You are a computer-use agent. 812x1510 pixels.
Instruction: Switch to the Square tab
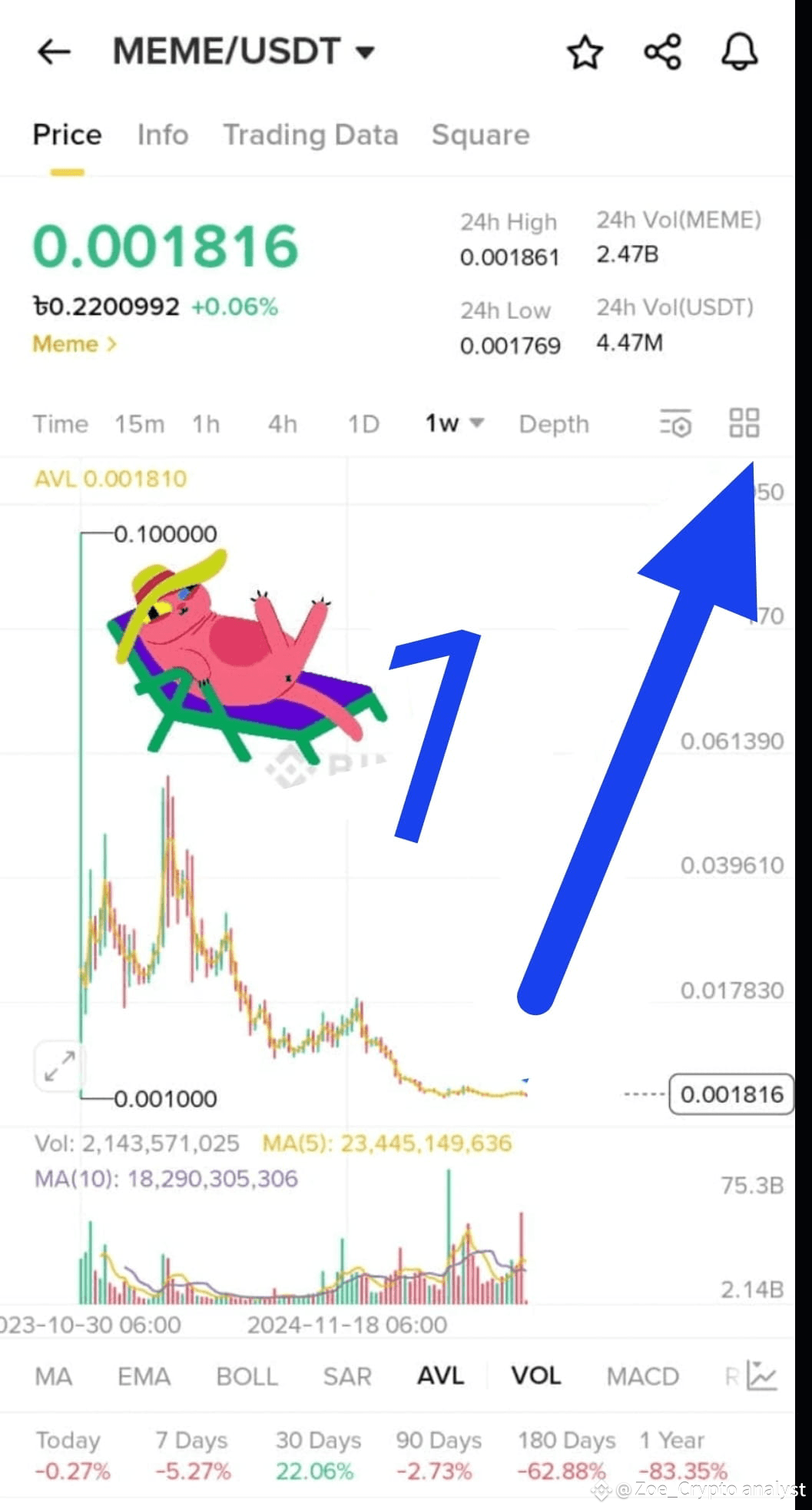point(480,134)
